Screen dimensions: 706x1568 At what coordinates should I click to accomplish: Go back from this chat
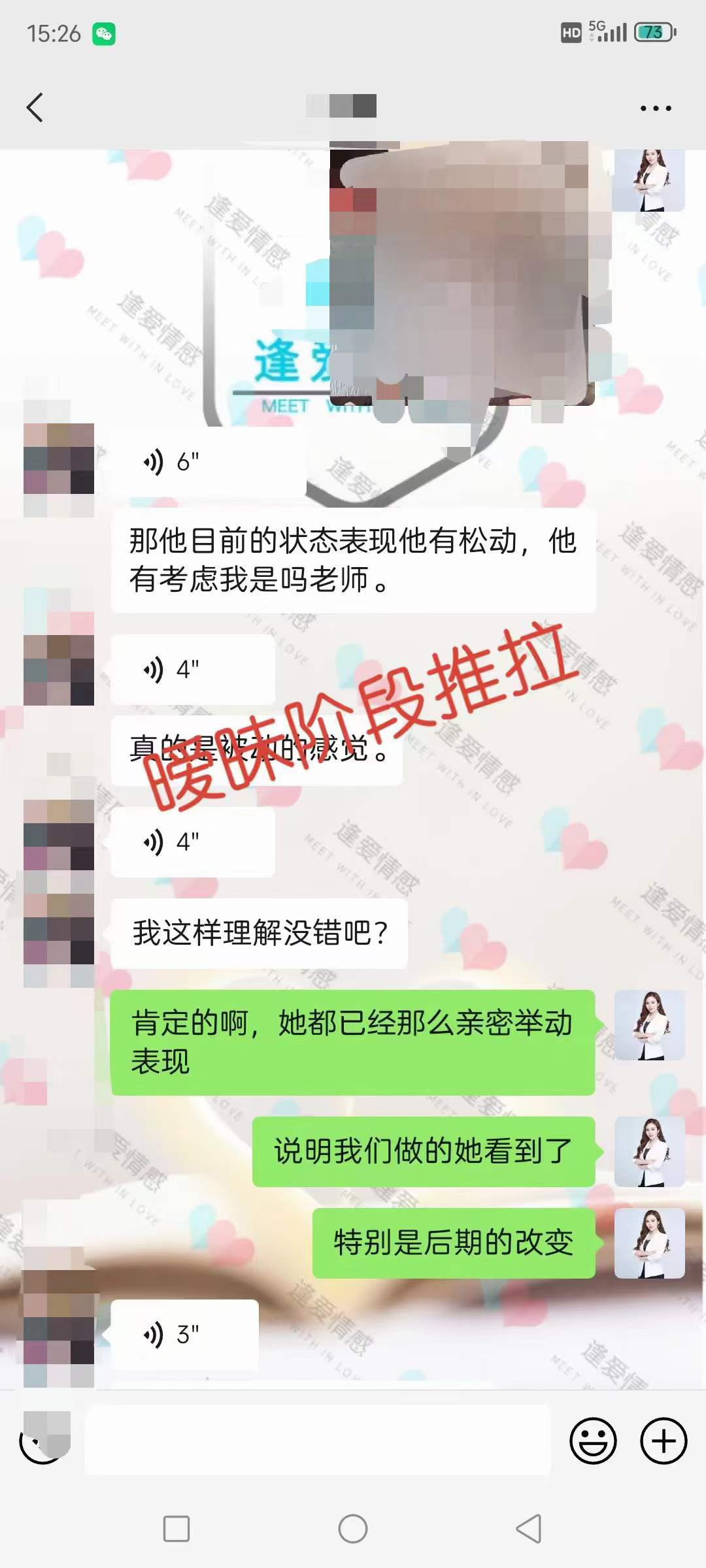coord(35,107)
